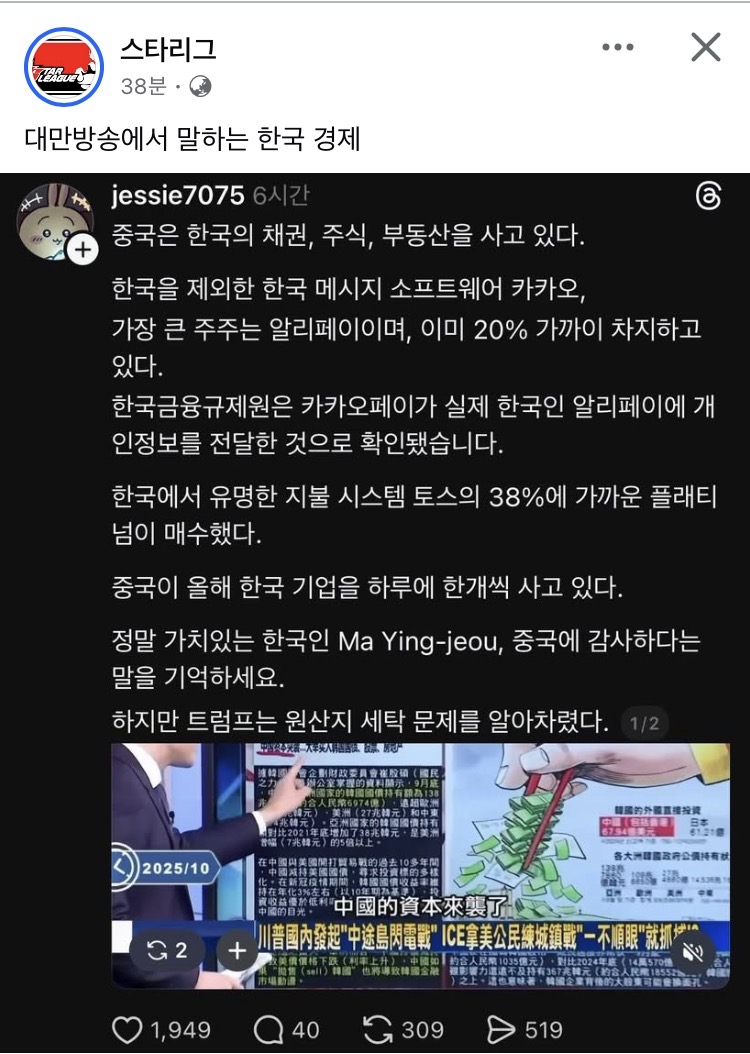Open the 스타리그 page profile picture
Screen dimensions: 750x1054
pyautogui.click(x=64, y=67)
